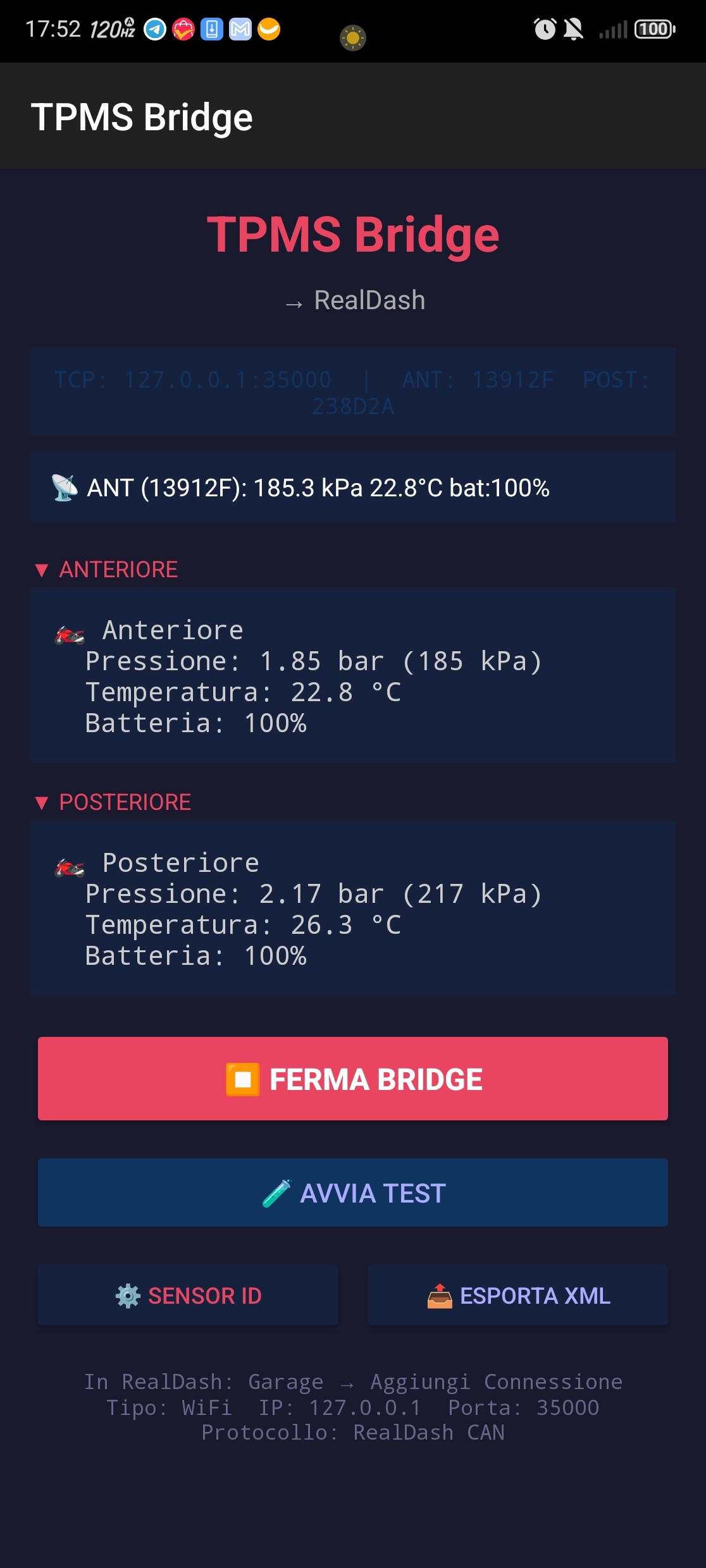Start the test with AVVIA TEST
This screenshot has width=706, height=1568.
point(353,1192)
